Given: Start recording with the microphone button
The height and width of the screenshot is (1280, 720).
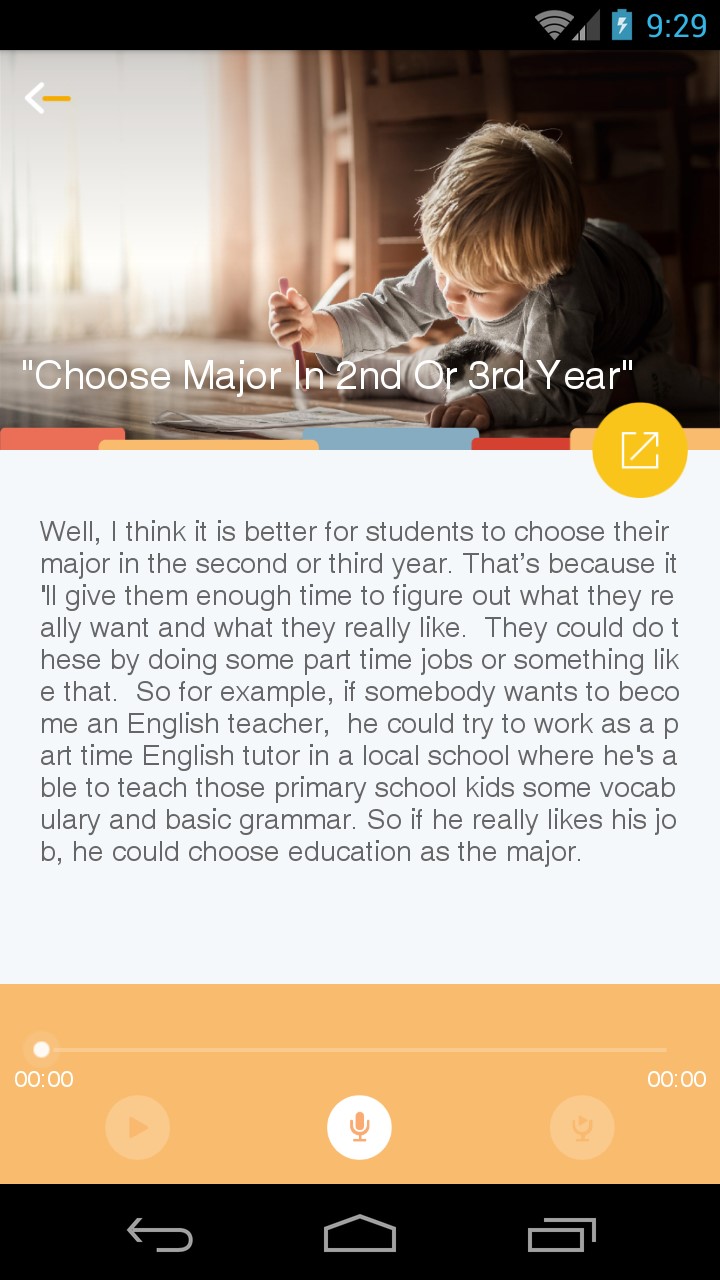Looking at the screenshot, I should click(x=359, y=1127).
